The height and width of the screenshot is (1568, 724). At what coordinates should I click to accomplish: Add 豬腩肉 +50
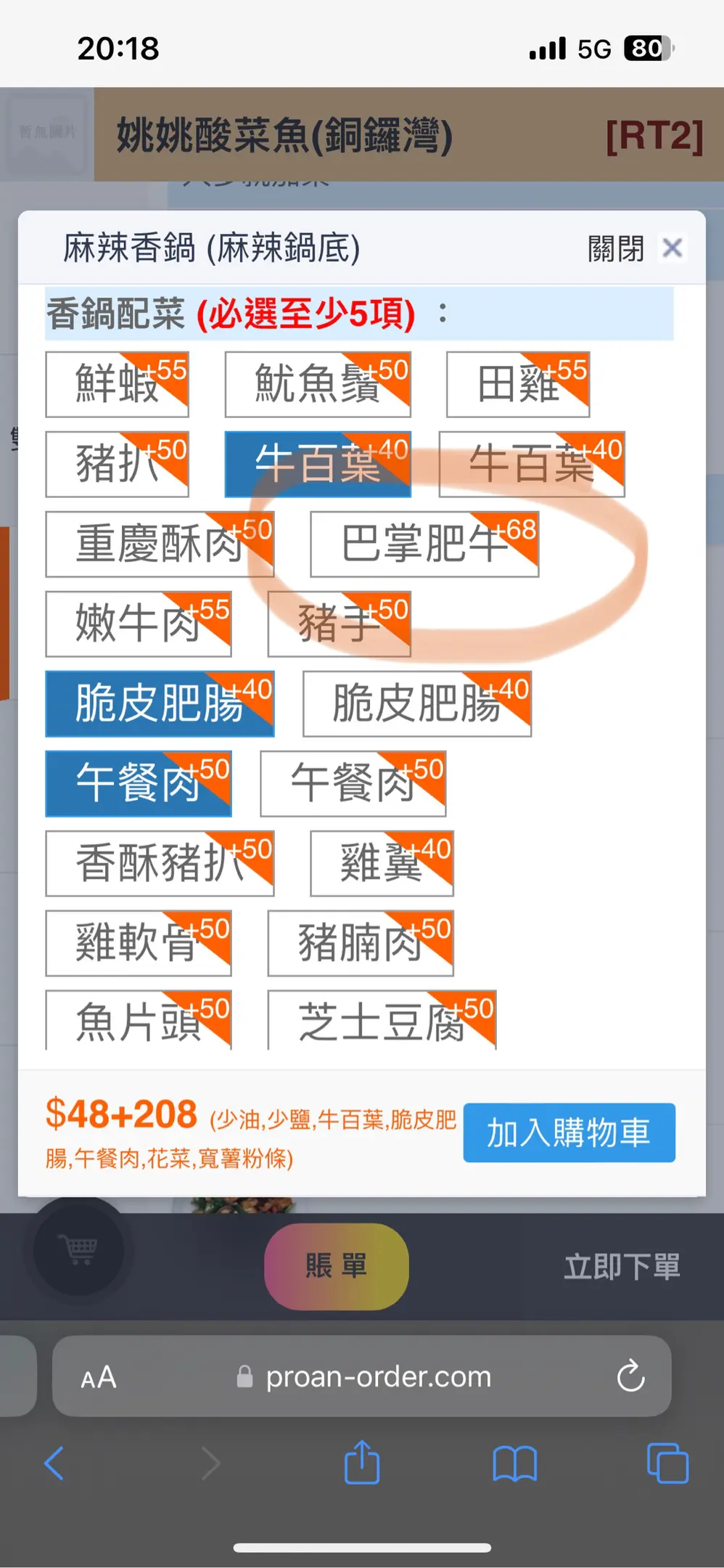click(360, 944)
